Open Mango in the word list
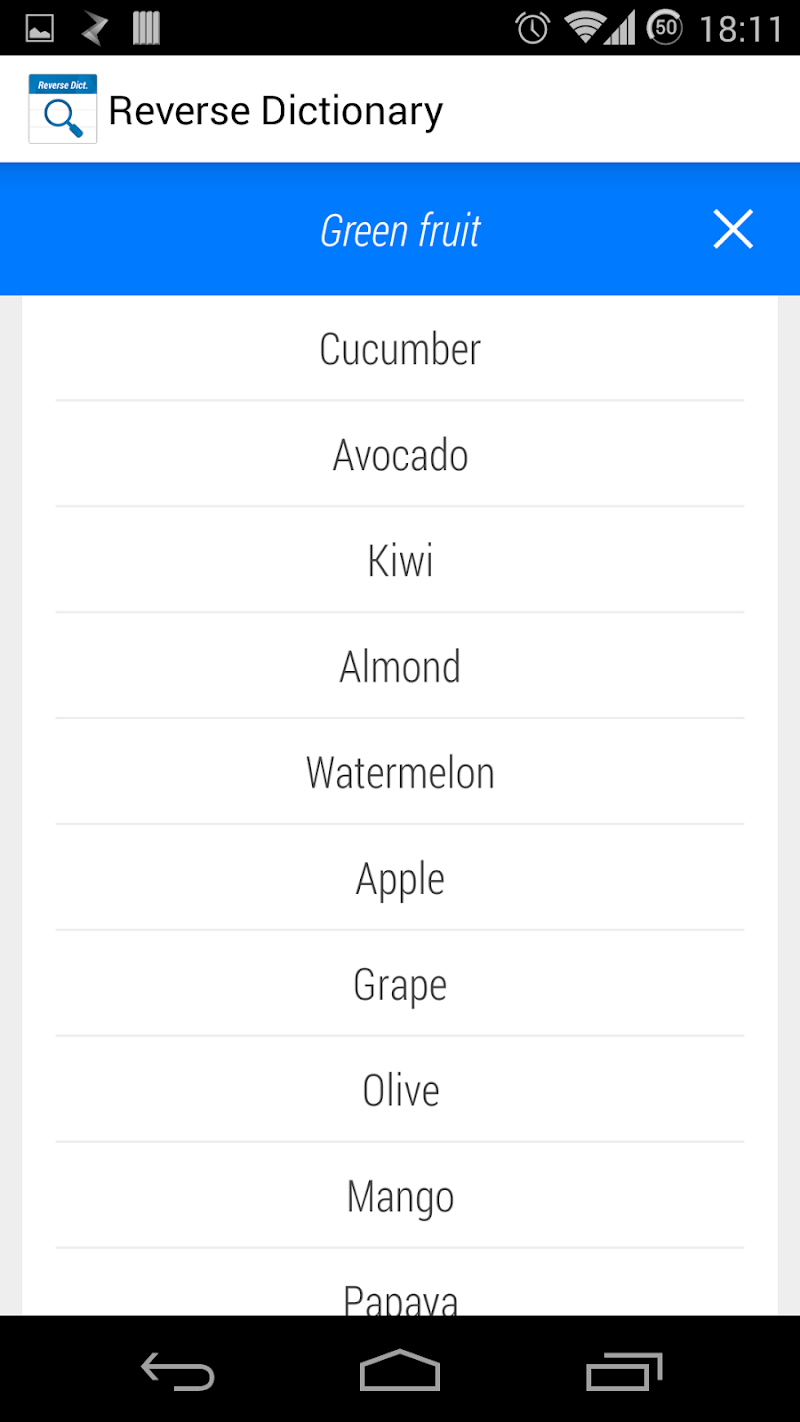800x1422 pixels. [x=400, y=1197]
